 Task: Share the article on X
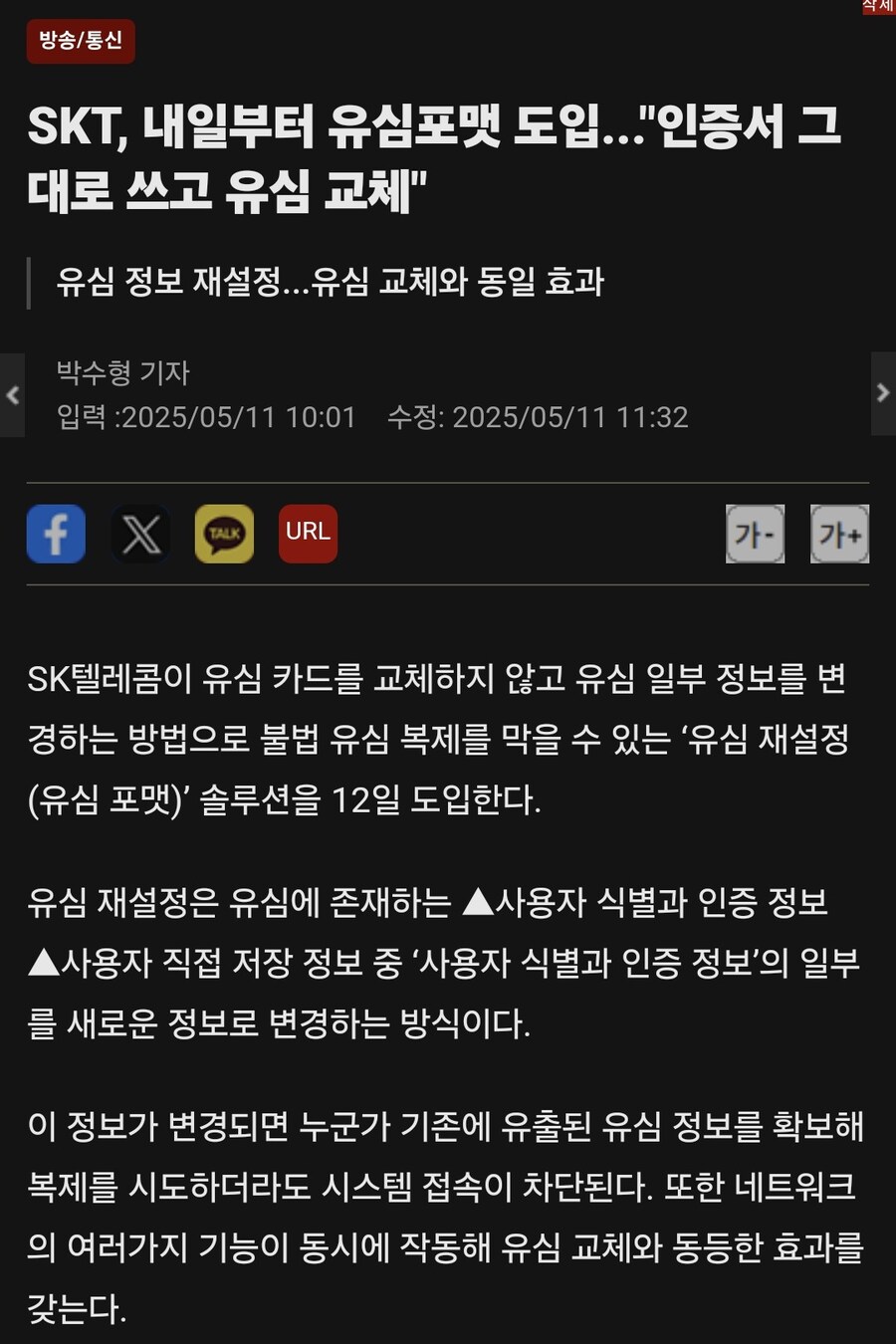pos(140,534)
